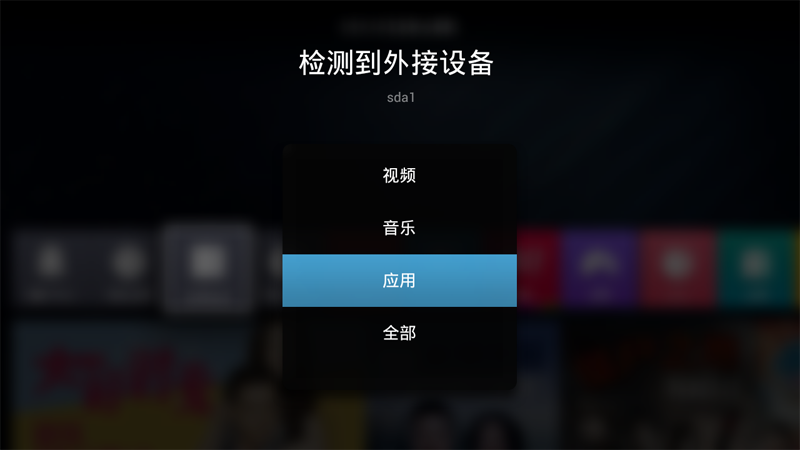Open the 音乐 option
The width and height of the screenshot is (800, 450).
399,228
